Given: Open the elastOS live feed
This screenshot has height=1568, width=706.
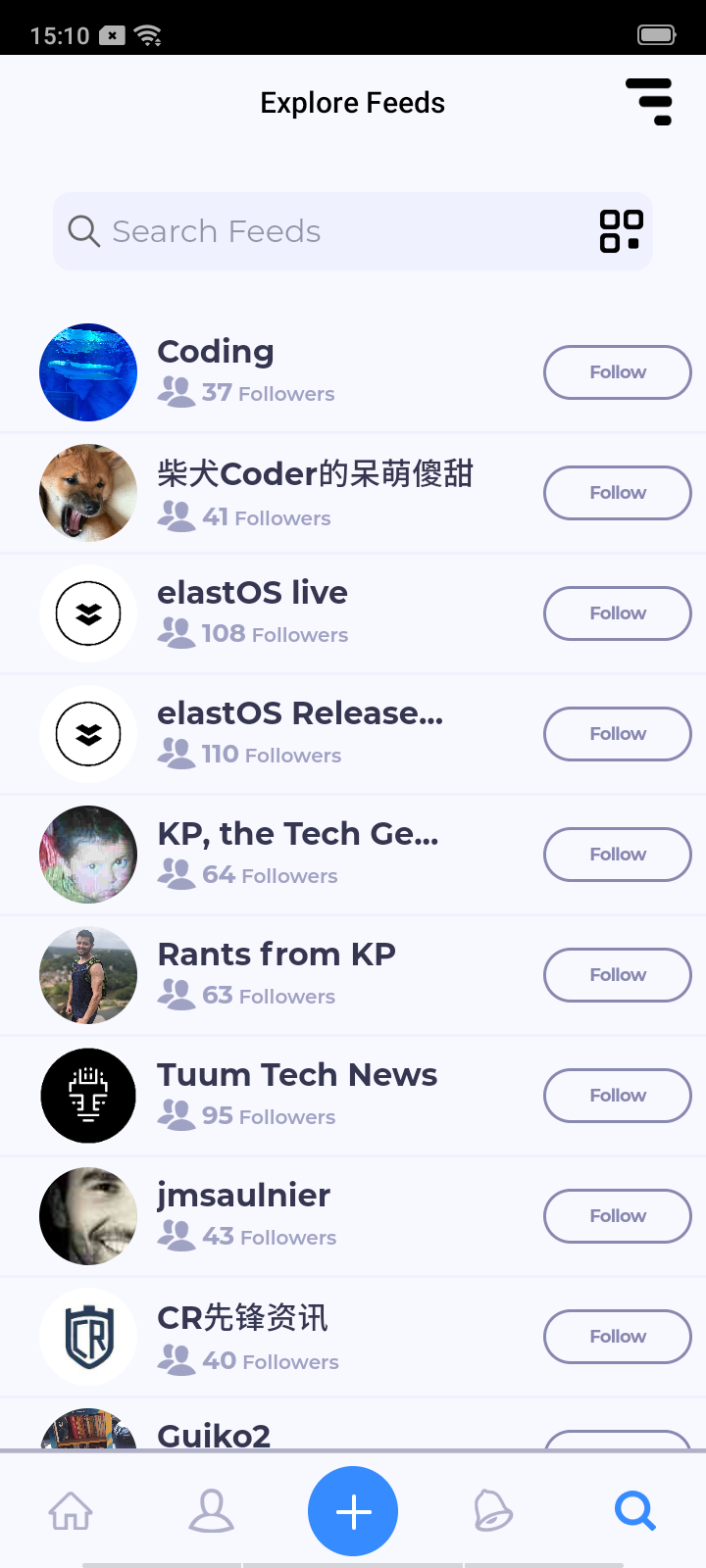Looking at the screenshot, I should pos(252,594).
